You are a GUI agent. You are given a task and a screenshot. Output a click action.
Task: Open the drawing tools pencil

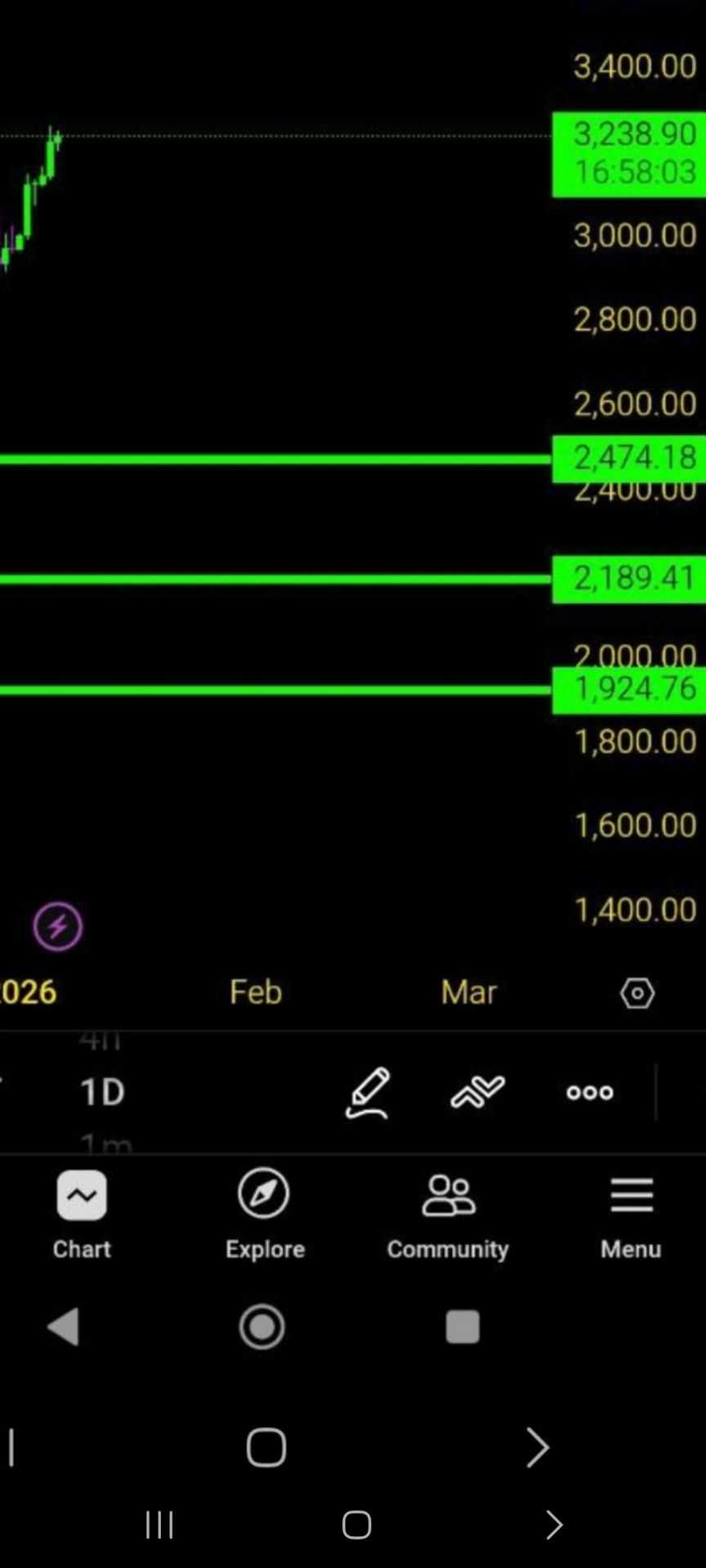click(368, 1092)
